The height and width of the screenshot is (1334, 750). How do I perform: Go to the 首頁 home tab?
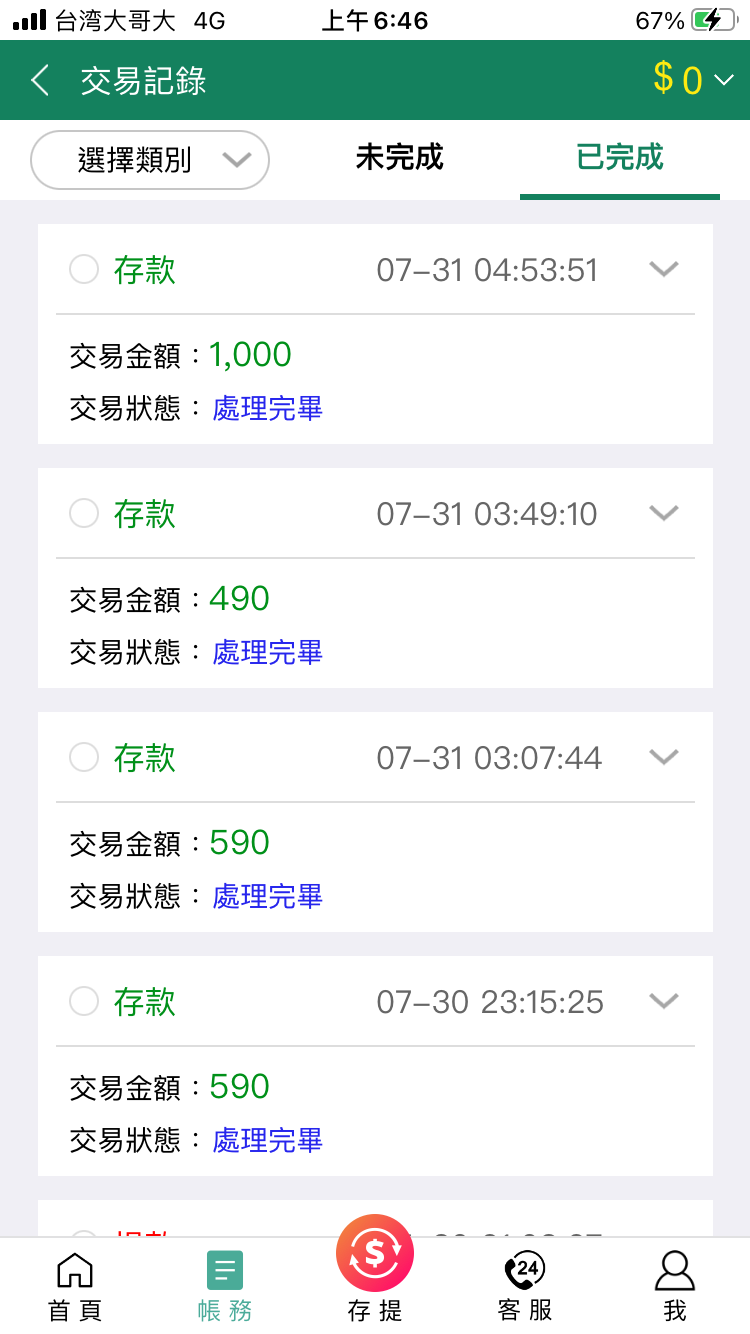pos(75,1287)
